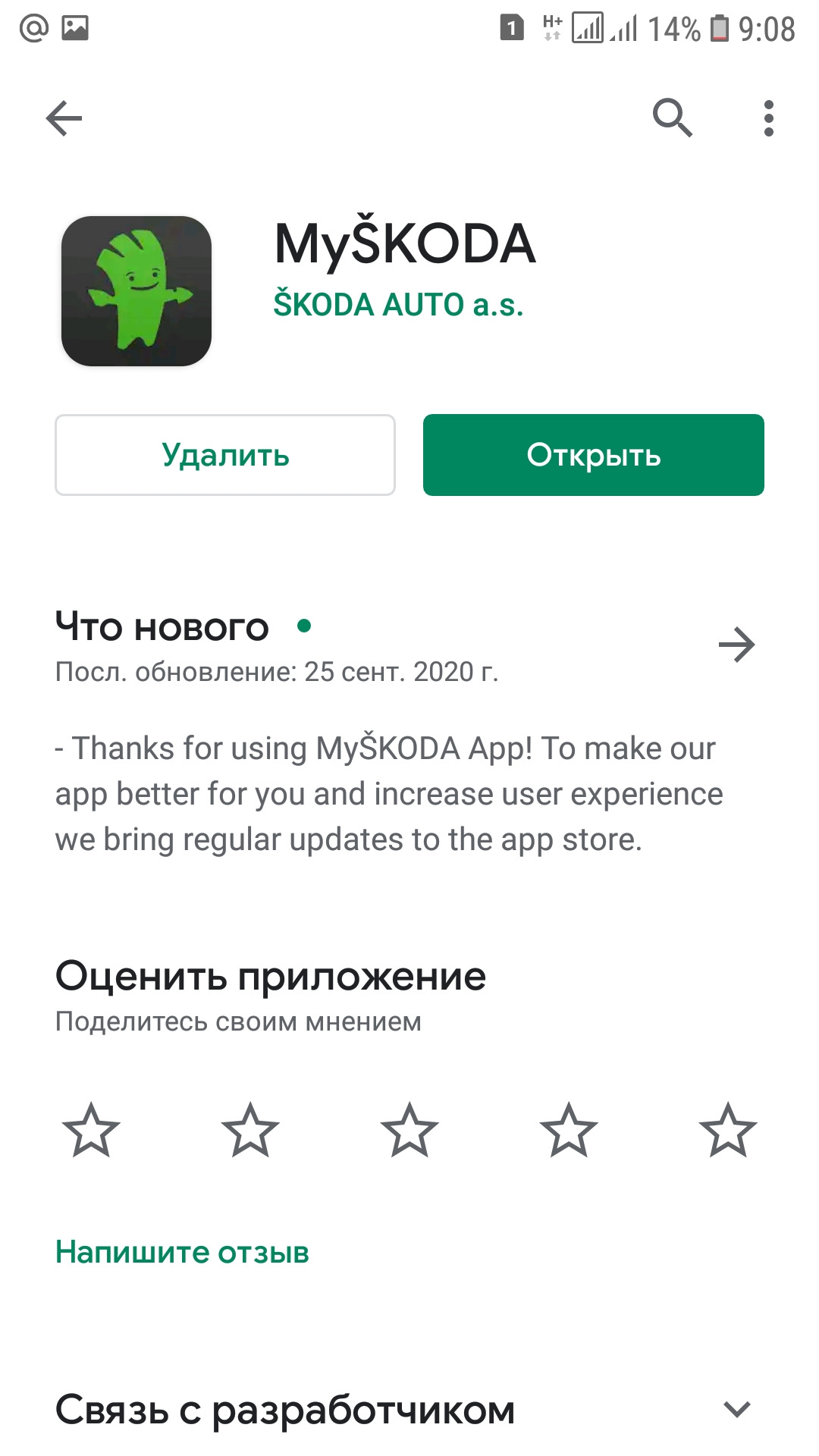The width and height of the screenshot is (819, 1456).
Task: Expand Связь с разработчиком section
Action: [x=736, y=1410]
